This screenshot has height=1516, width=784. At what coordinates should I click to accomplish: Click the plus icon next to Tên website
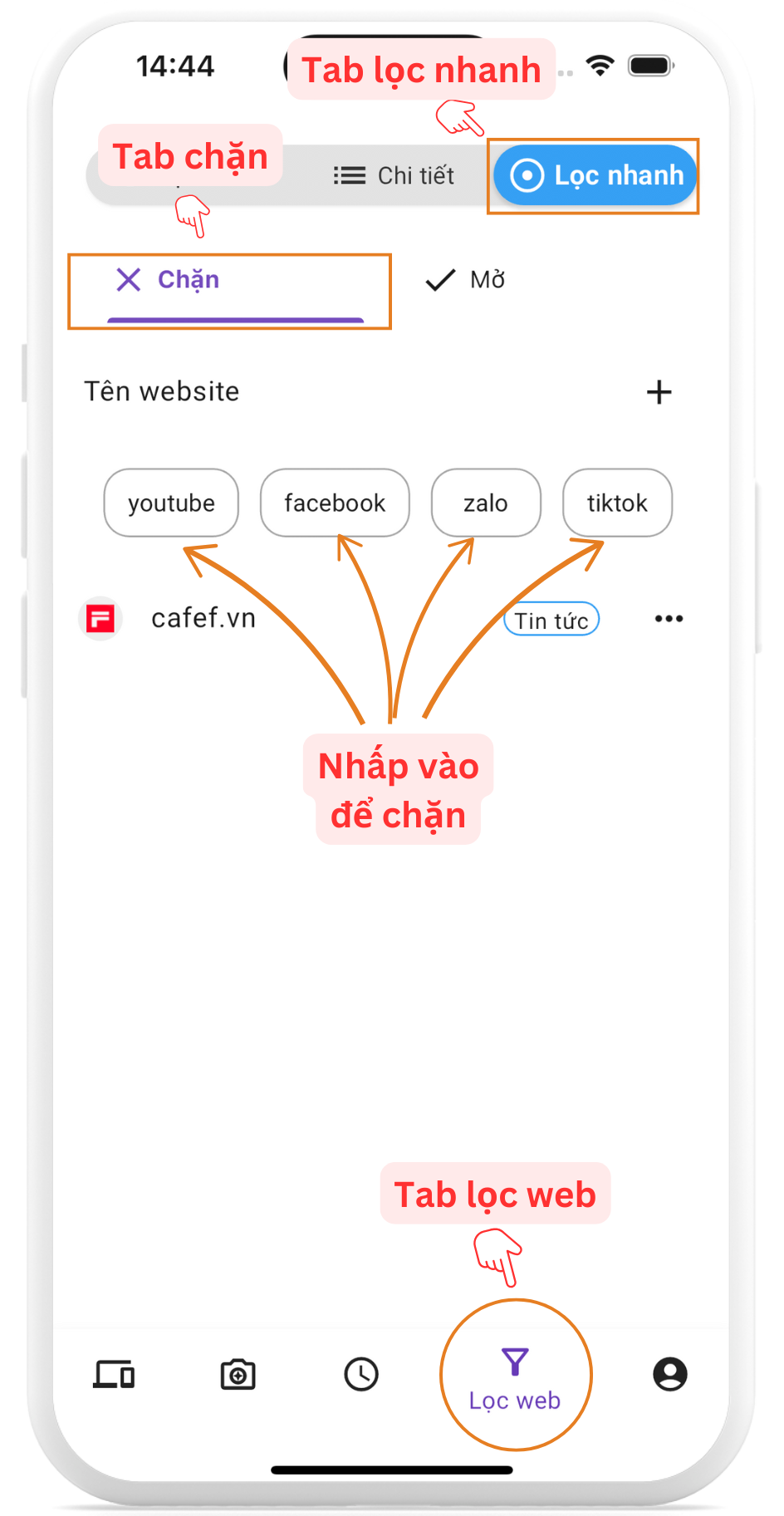[x=659, y=392]
